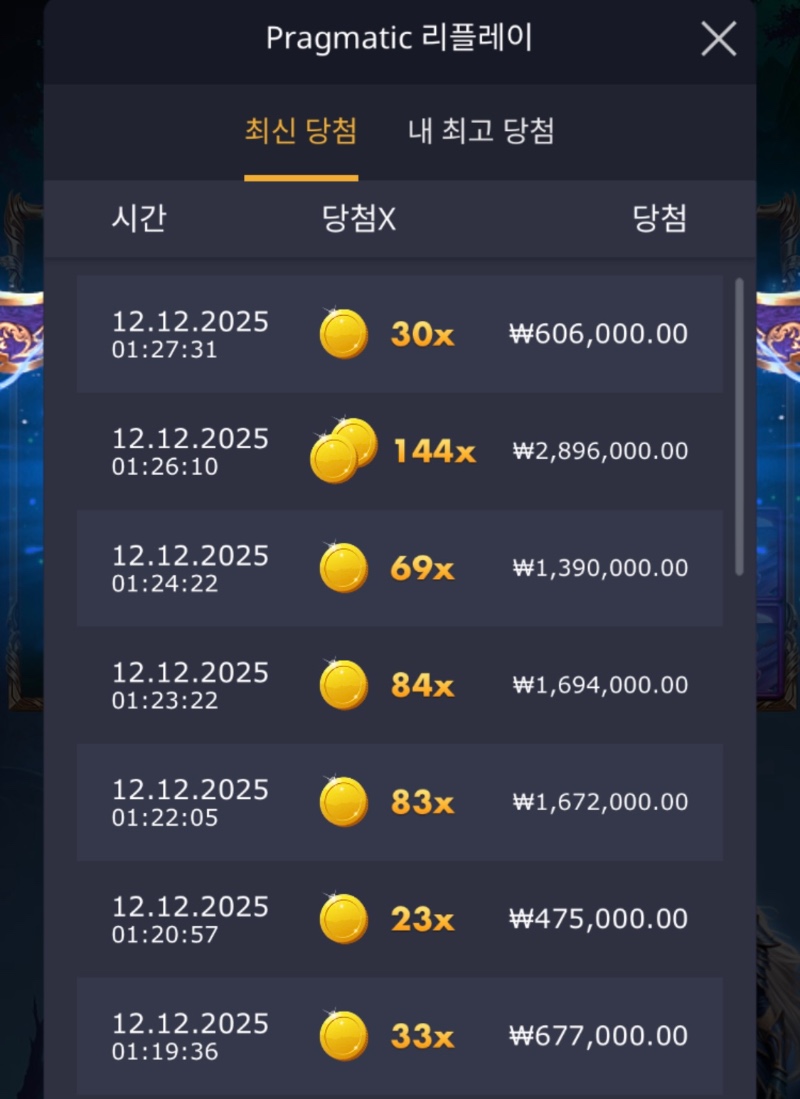The height and width of the screenshot is (1099, 800).
Task: Close the Pragmatic replay dialog
Action: pos(718,40)
